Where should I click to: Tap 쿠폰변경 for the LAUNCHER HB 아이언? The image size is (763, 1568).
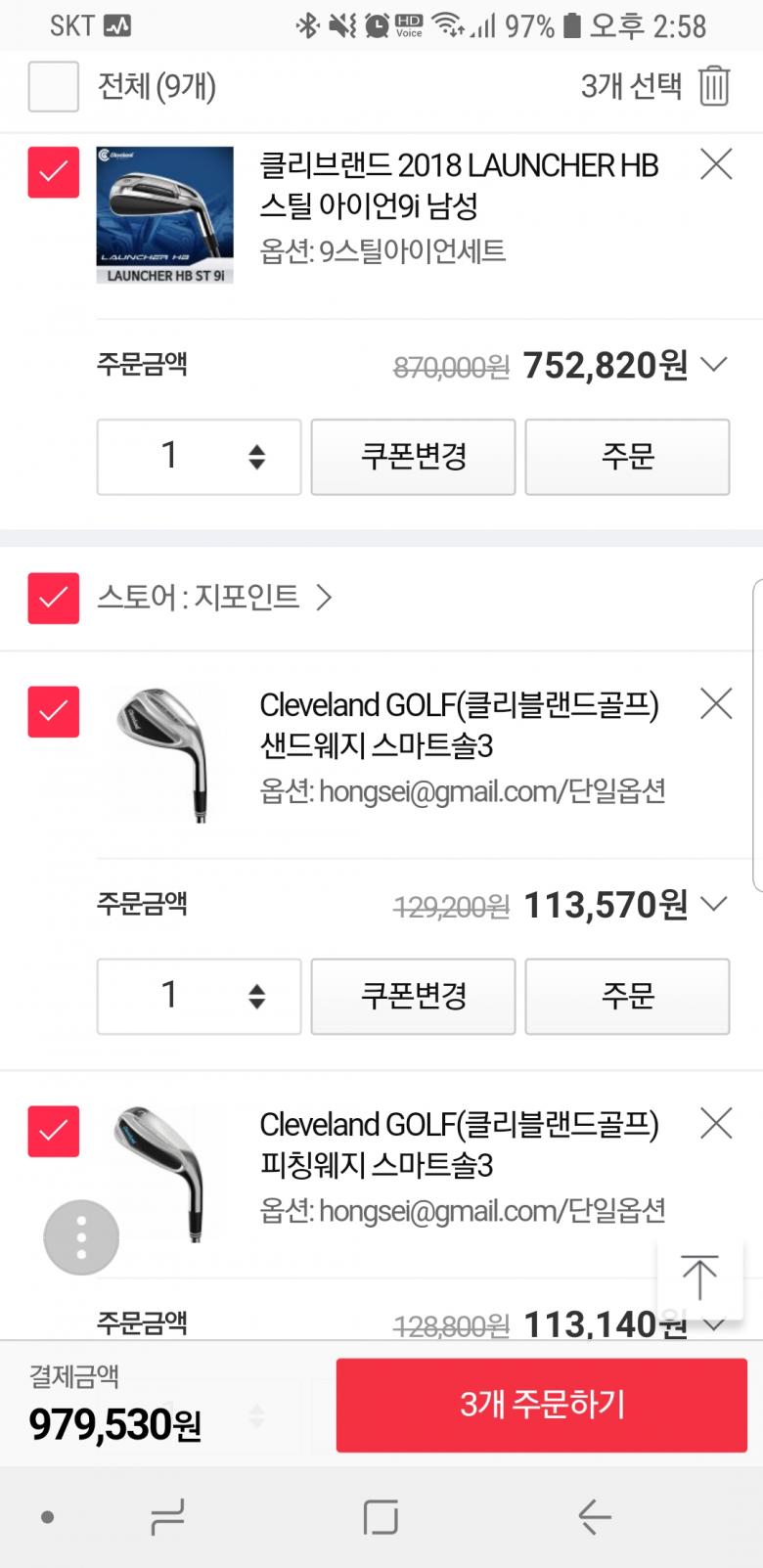coord(413,457)
